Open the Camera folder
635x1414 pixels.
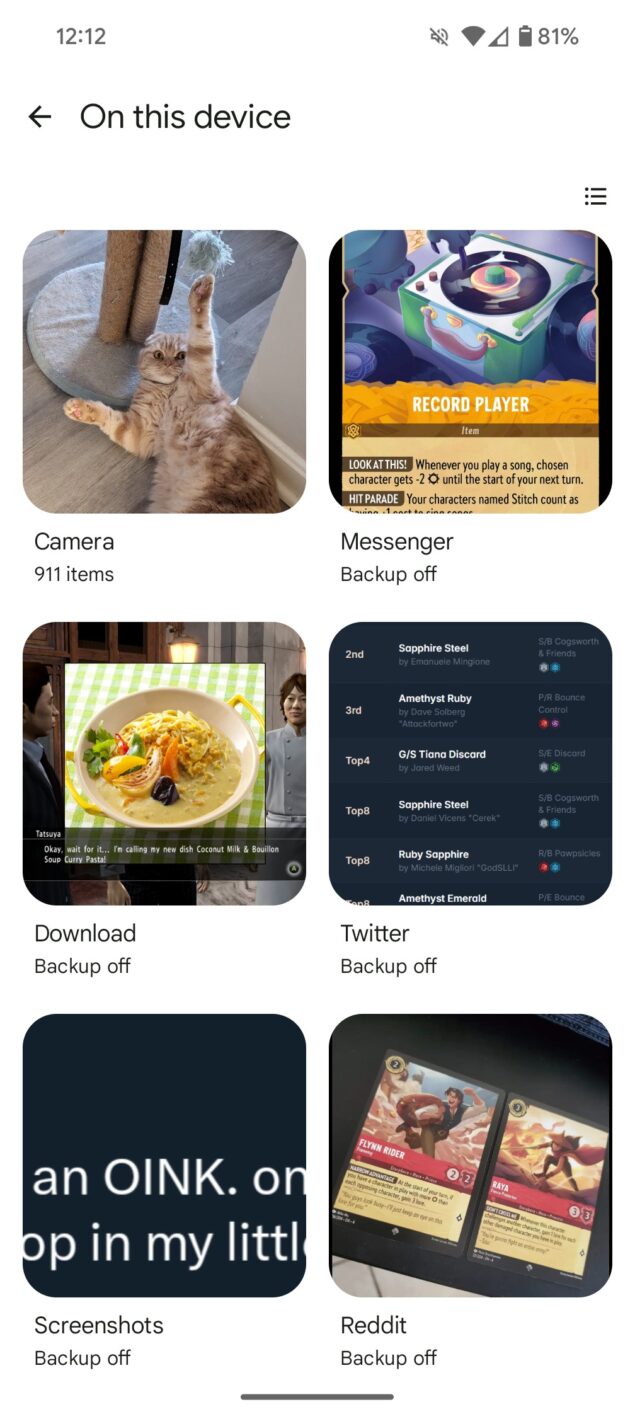[x=164, y=371]
